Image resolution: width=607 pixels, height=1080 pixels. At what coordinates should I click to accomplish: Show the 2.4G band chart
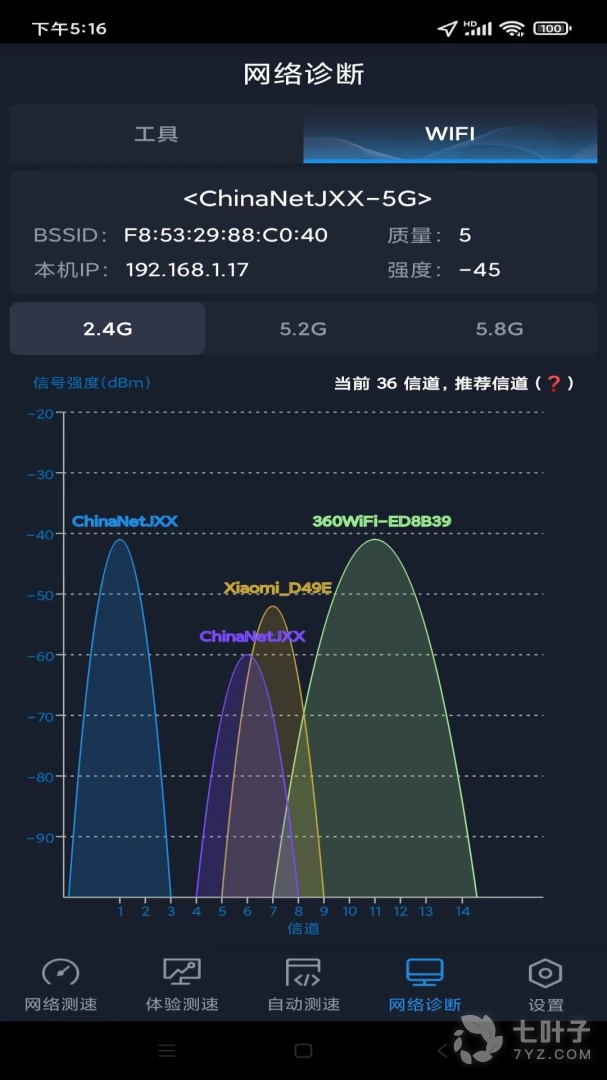108,328
